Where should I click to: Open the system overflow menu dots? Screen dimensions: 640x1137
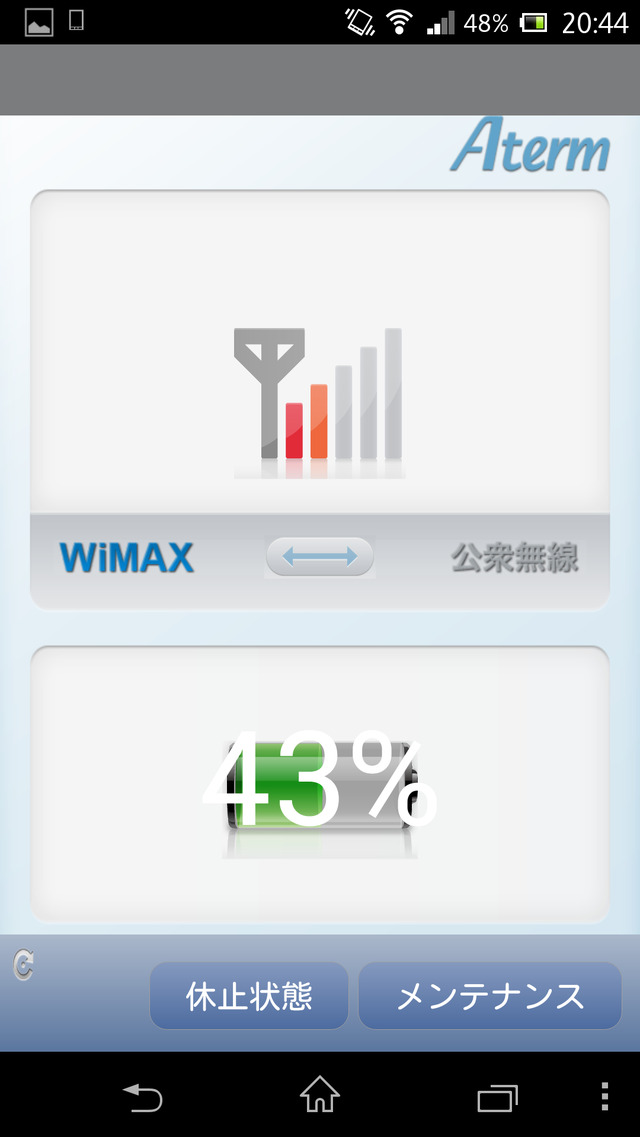(605, 1097)
